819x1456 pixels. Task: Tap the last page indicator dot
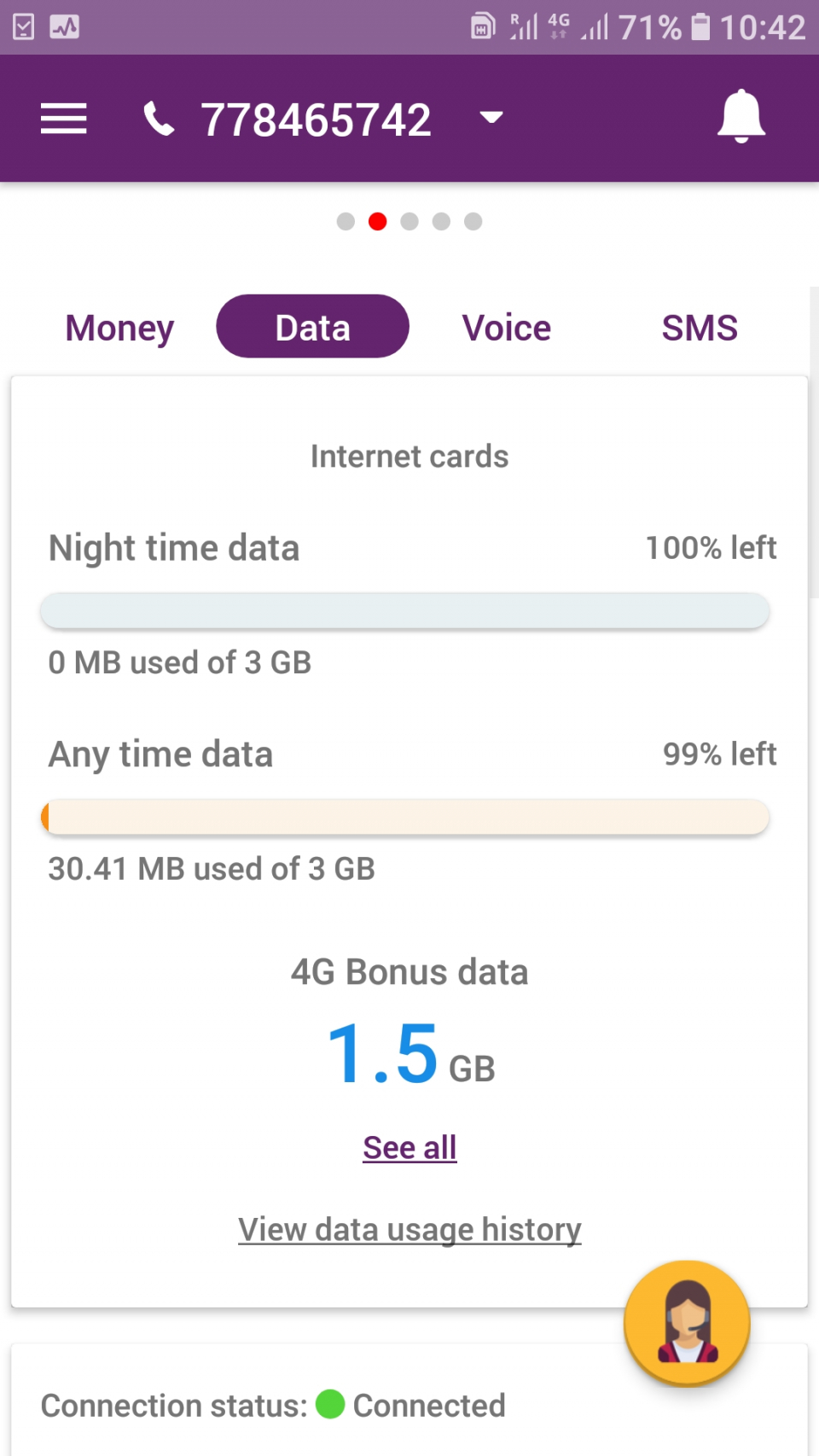(x=473, y=221)
